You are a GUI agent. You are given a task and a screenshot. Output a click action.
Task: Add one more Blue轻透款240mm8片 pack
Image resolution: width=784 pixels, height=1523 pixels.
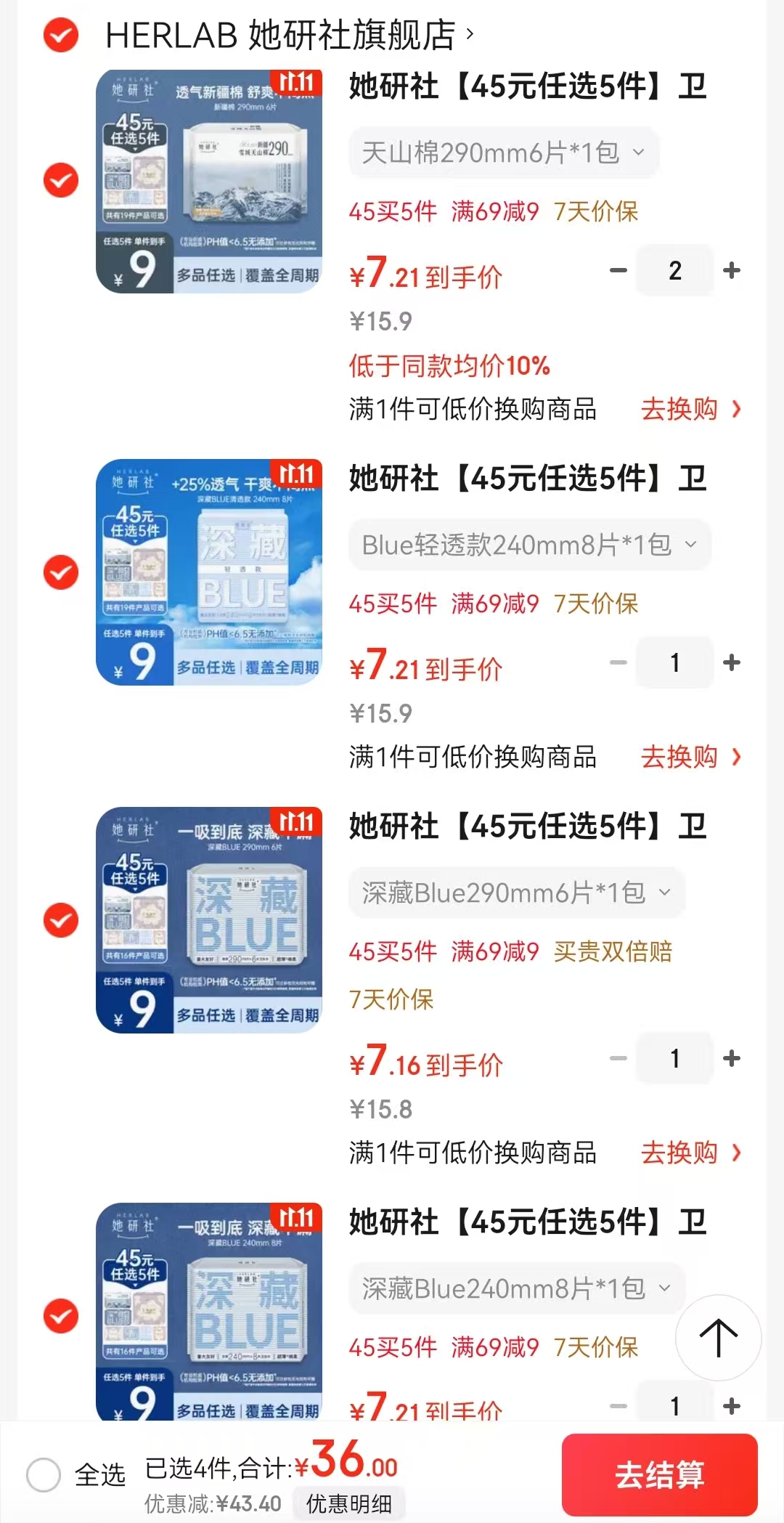point(732,662)
